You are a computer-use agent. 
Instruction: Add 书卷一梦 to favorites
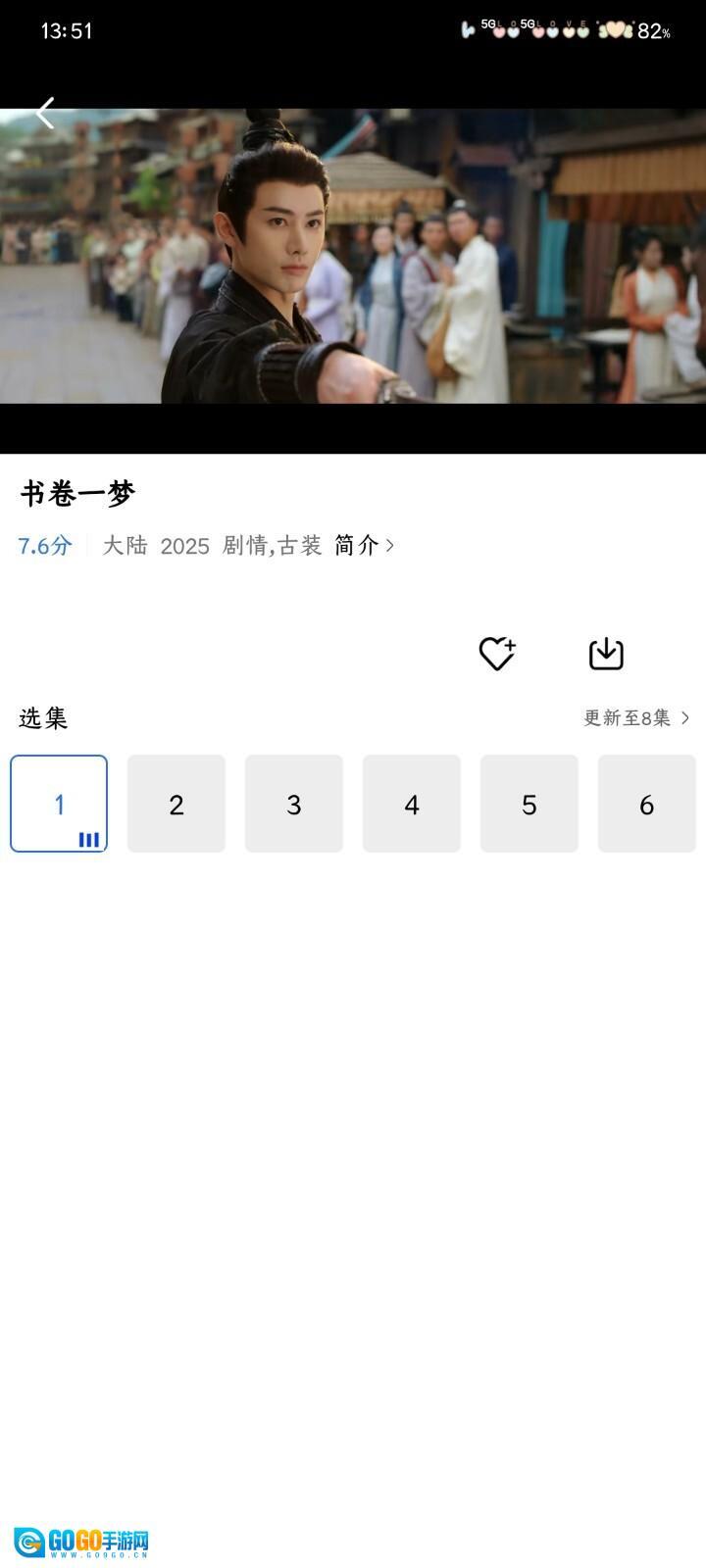point(496,654)
